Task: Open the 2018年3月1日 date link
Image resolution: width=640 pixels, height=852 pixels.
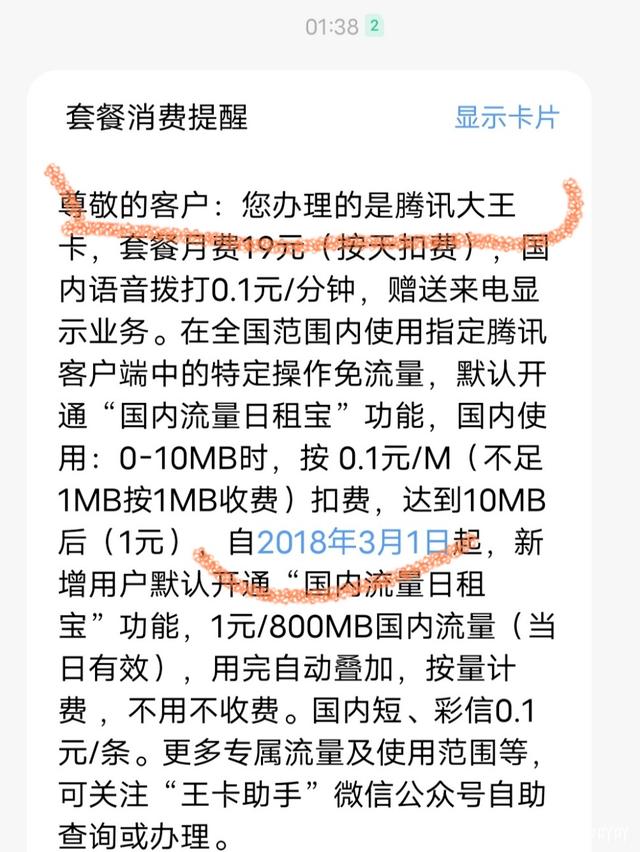Action: tap(353, 543)
